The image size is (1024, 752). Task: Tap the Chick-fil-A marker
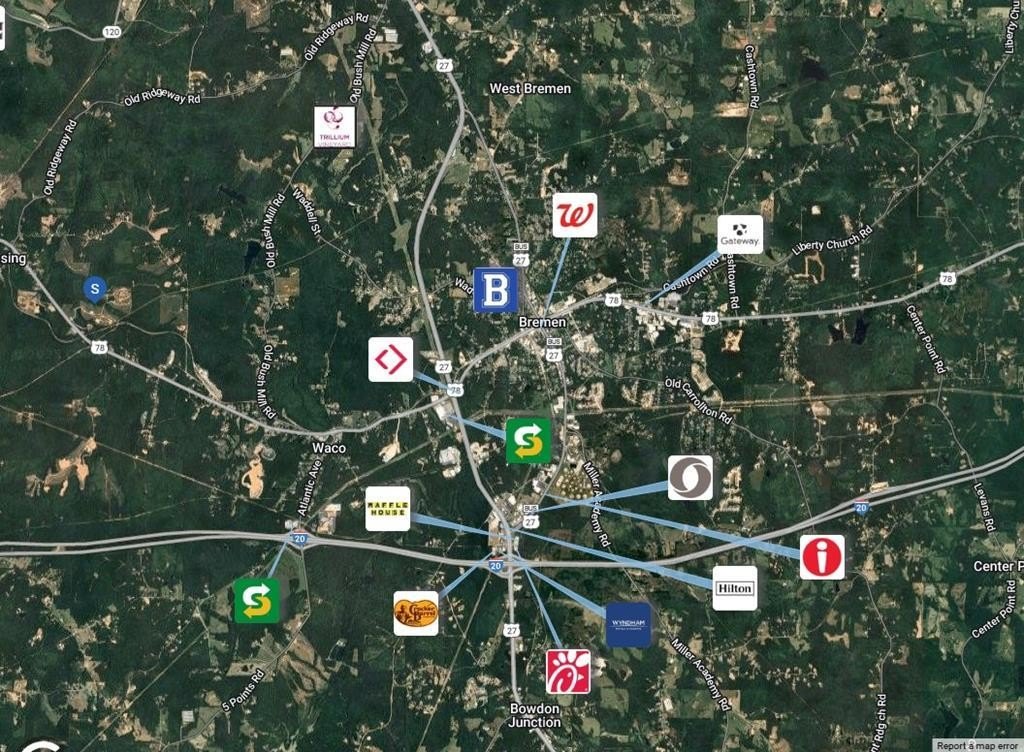pos(568,671)
